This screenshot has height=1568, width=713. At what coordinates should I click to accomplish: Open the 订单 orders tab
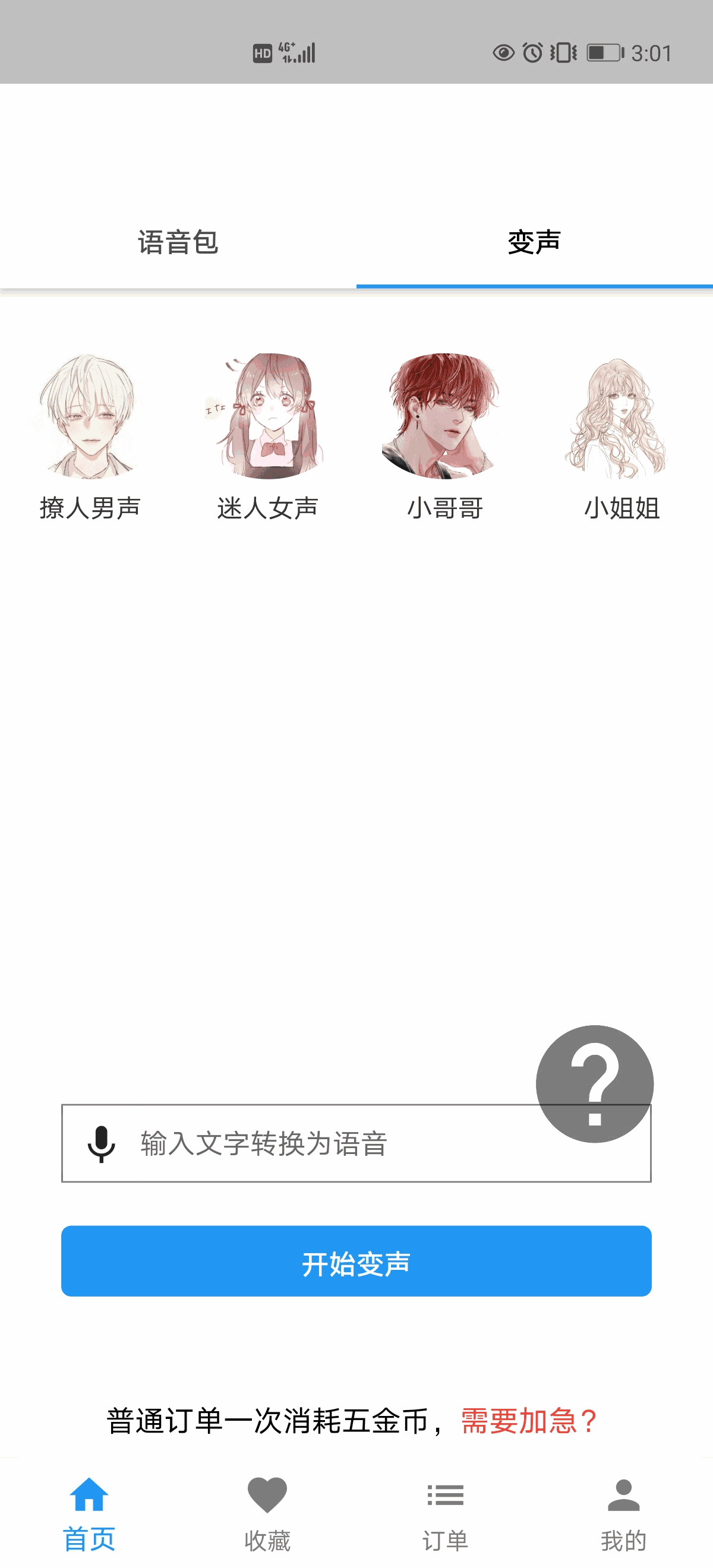(x=445, y=1514)
